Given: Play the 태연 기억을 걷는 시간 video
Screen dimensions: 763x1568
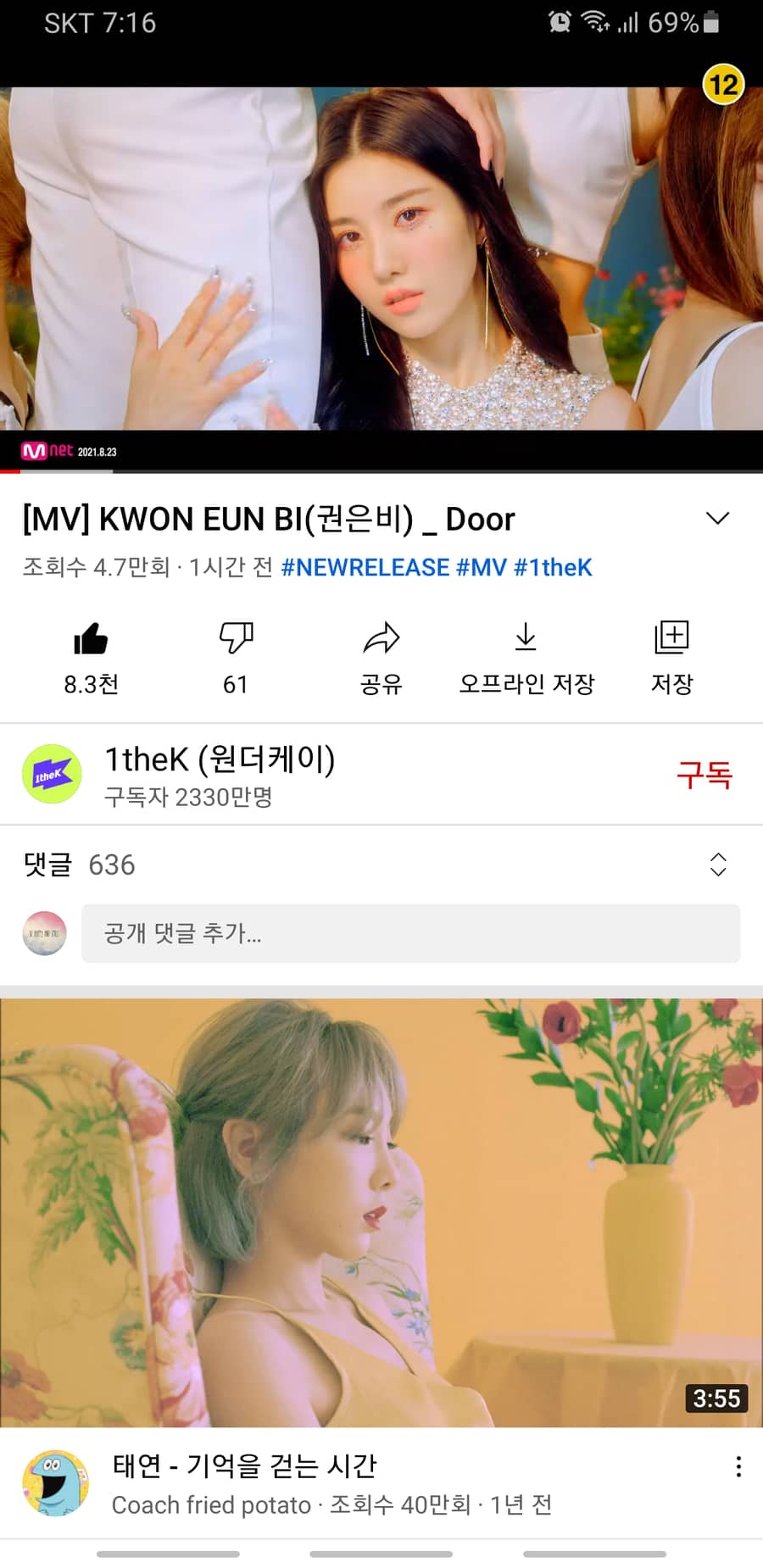Looking at the screenshot, I should [381, 1212].
